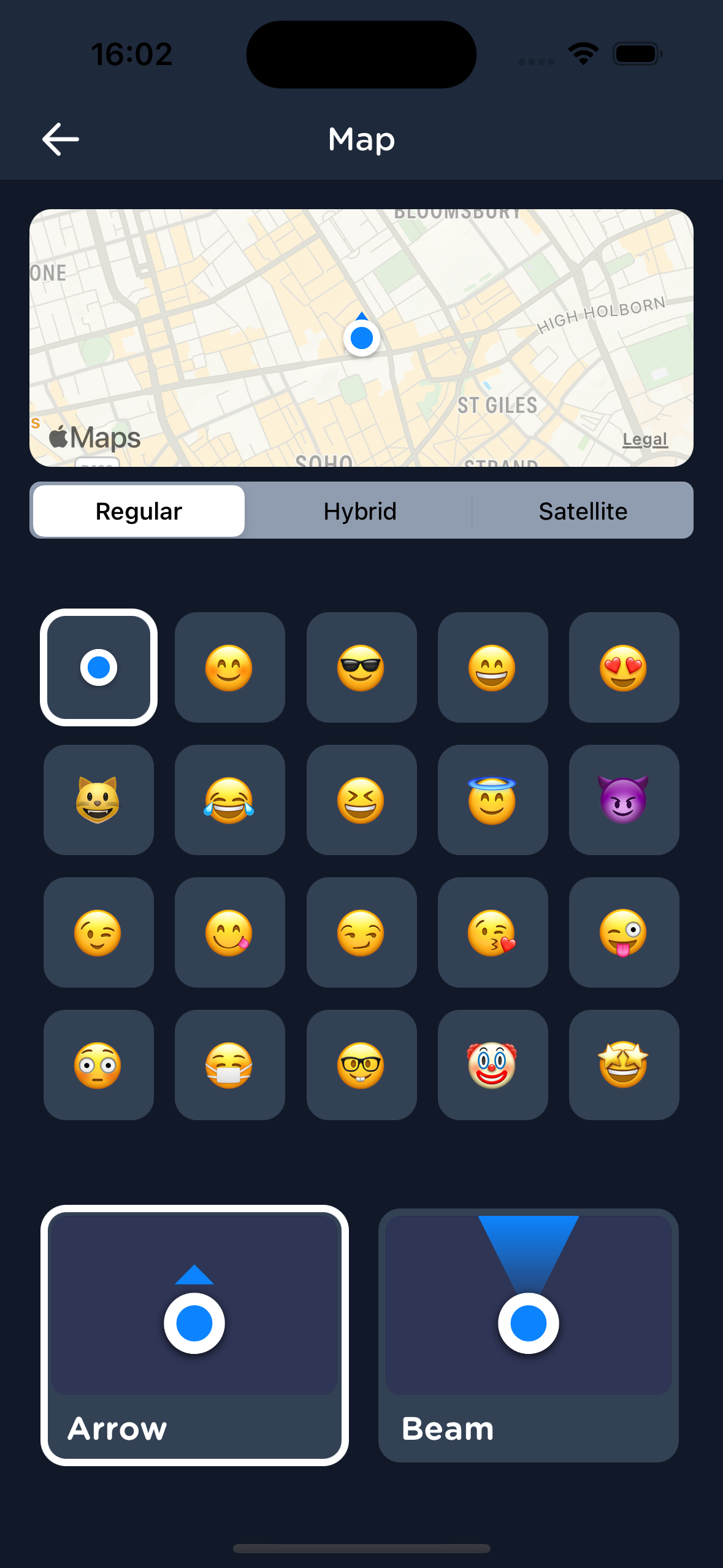Image resolution: width=723 pixels, height=1568 pixels.
Task: Pick the kissing heart emoji marker
Action: [492, 932]
